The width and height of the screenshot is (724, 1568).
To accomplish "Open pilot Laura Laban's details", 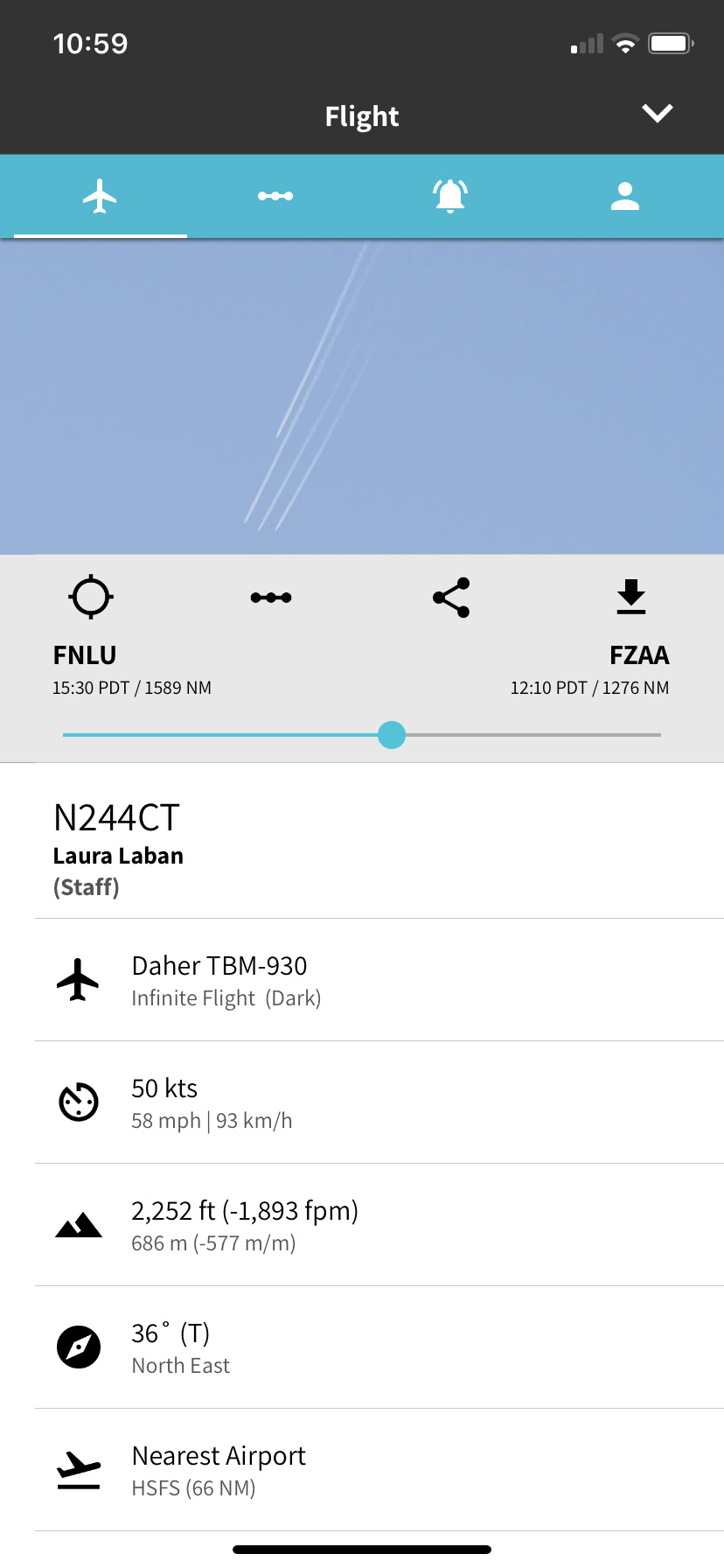I will [x=118, y=856].
